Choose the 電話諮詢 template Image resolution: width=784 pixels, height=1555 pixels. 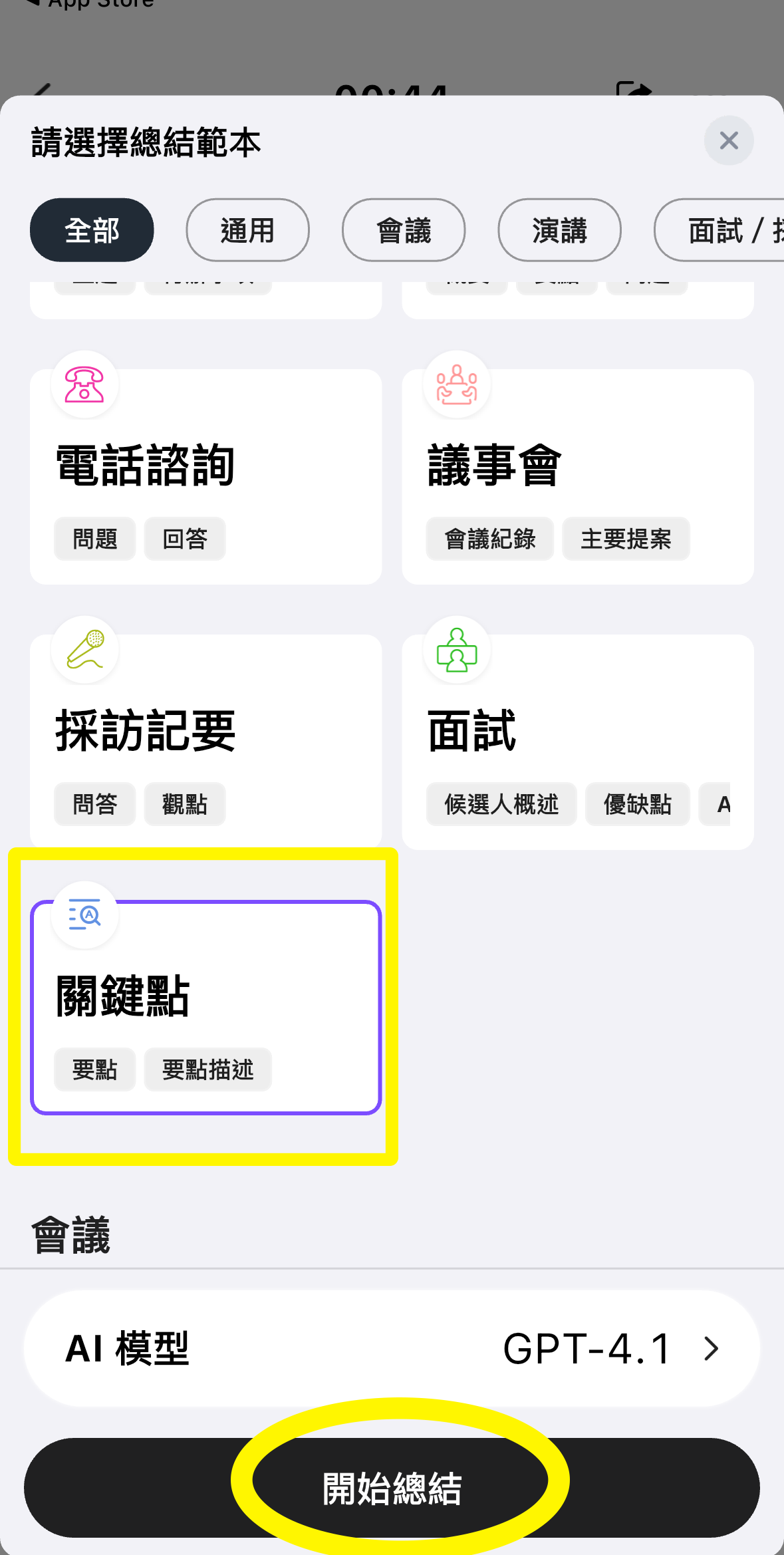point(205,476)
